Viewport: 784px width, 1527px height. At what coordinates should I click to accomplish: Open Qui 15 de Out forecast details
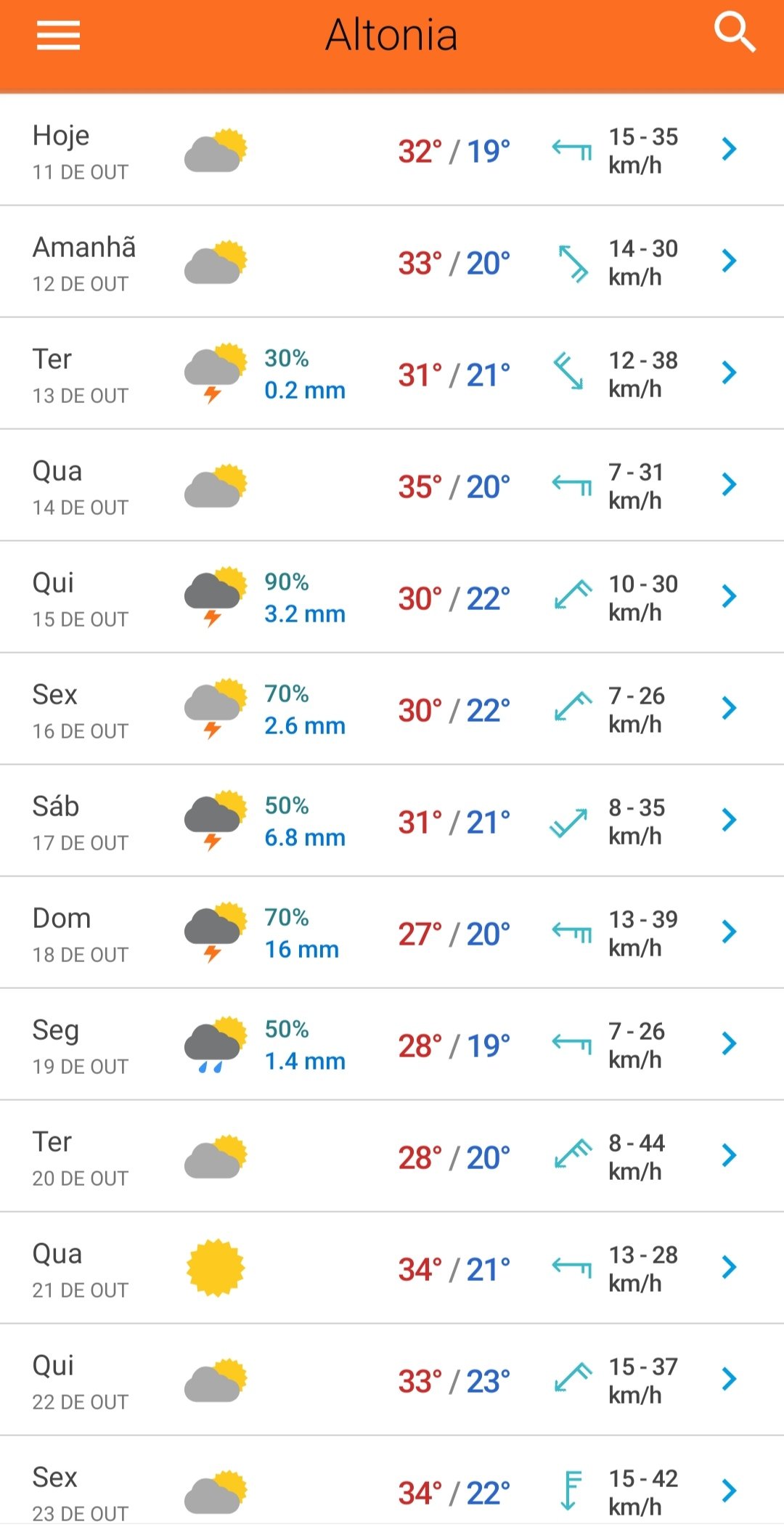pyautogui.click(x=392, y=597)
